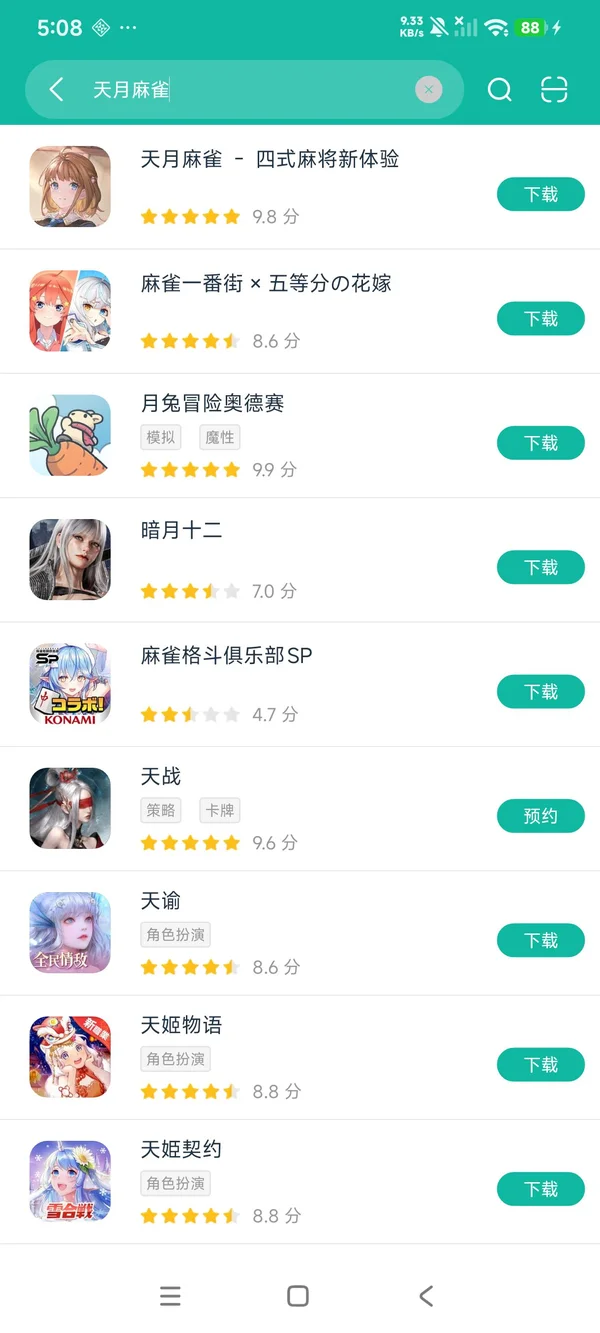Download 麻雀格斗俱乐部SP
600x1333 pixels.
540,692
